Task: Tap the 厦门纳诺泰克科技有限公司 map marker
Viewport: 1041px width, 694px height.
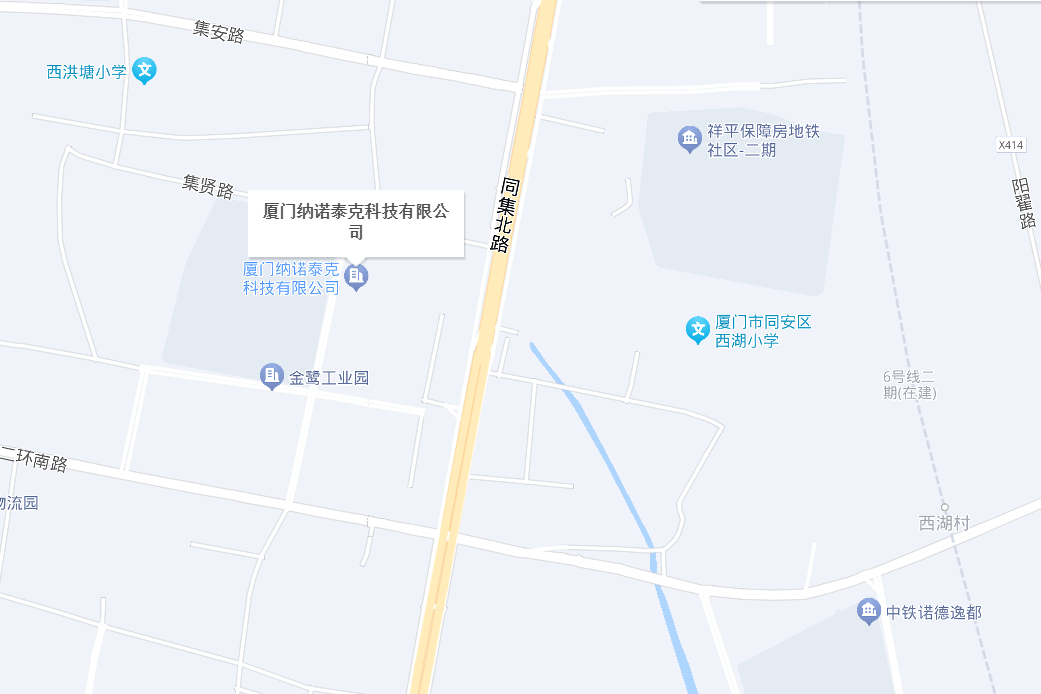Action: (x=356, y=275)
